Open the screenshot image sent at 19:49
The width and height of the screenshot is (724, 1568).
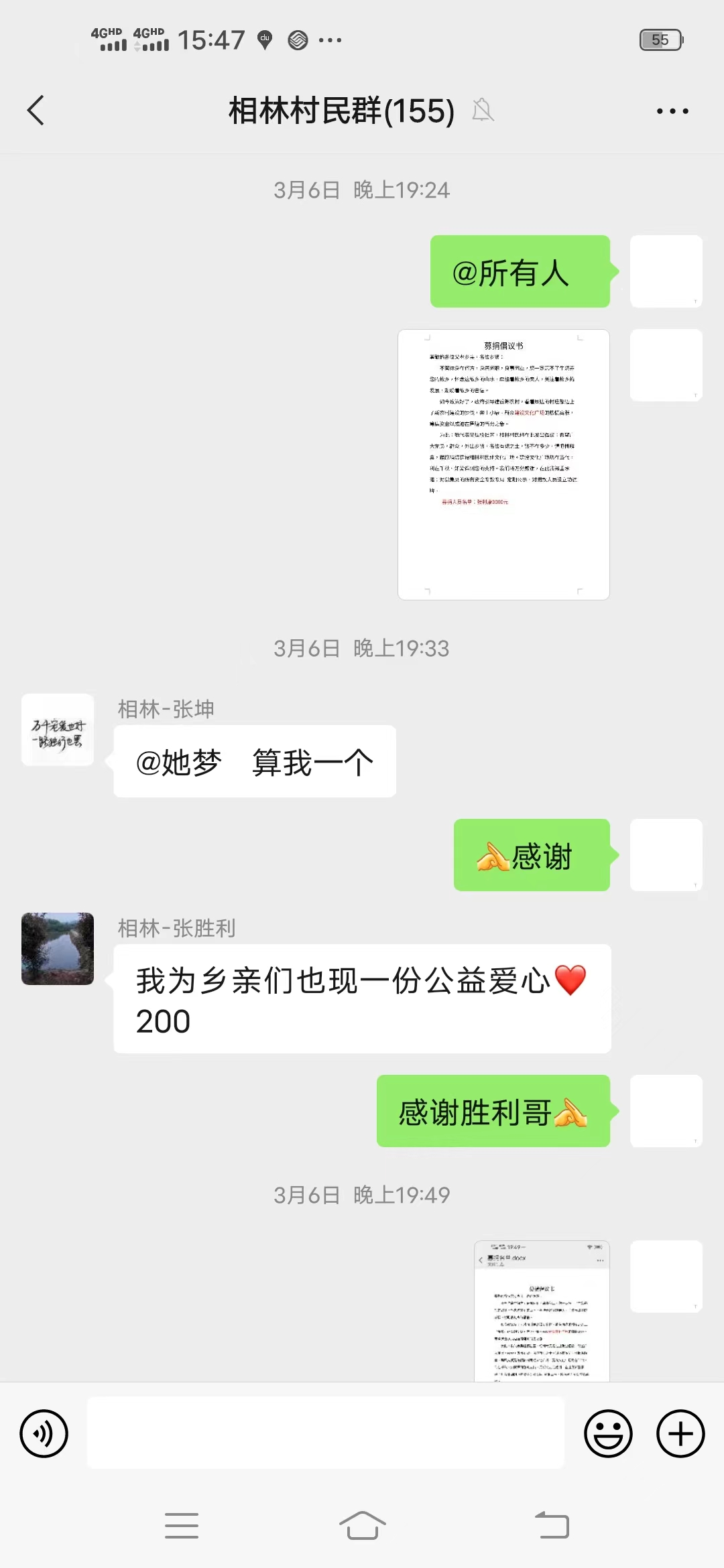click(x=542, y=1310)
